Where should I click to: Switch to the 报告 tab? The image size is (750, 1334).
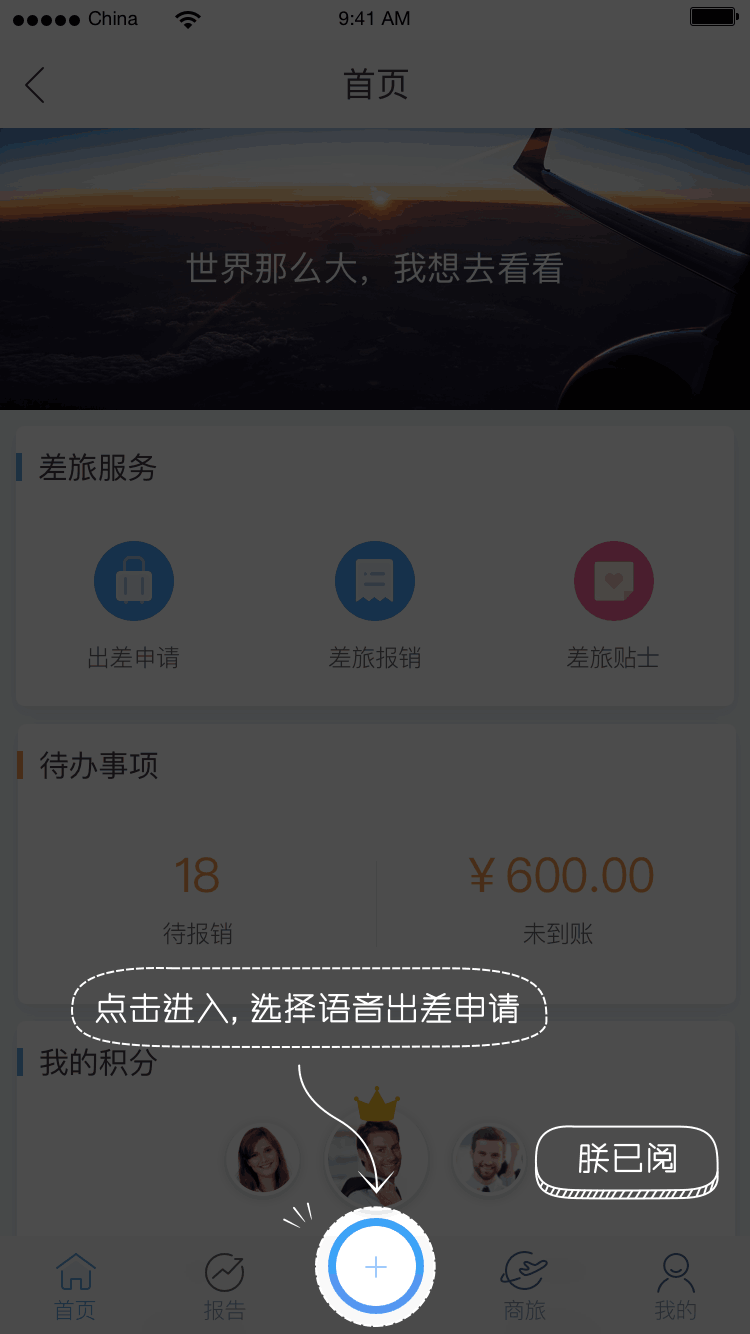tap(224, 1286)
